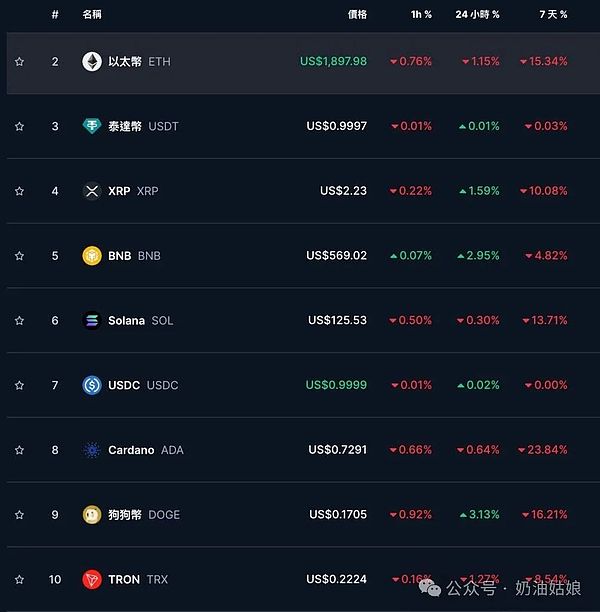Mark Solana with the watchlist star
This screenshot has height=612, width=600.
point(19,321)
